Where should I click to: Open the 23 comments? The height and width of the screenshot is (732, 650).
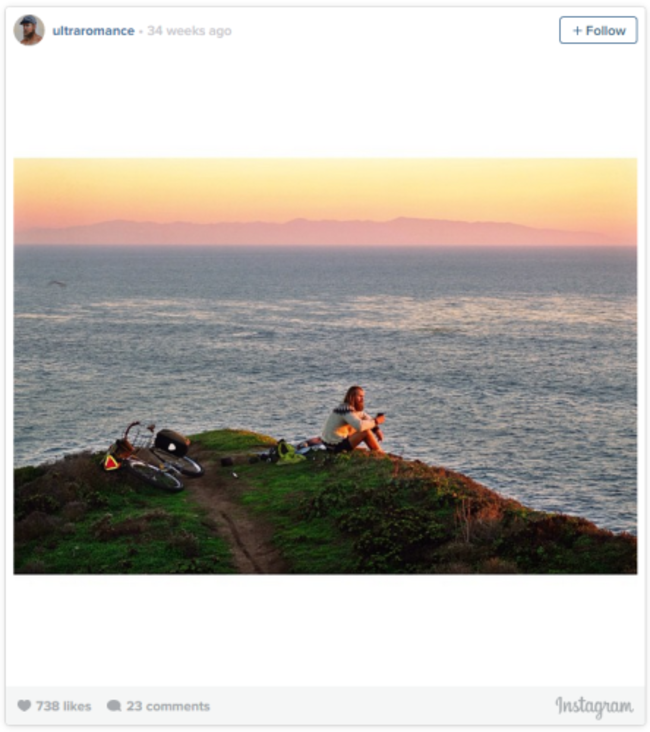(159, 706)
